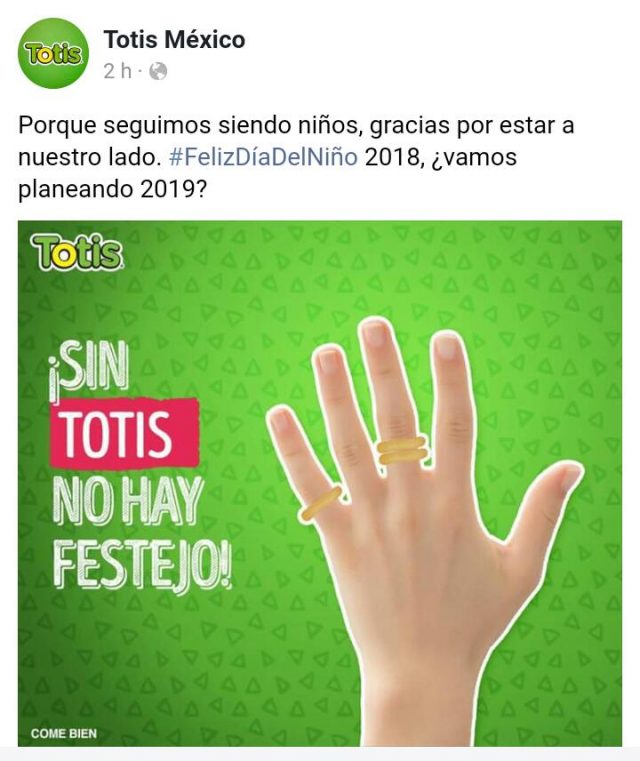Open the Totis México profile picture

(x=53, y=53)
